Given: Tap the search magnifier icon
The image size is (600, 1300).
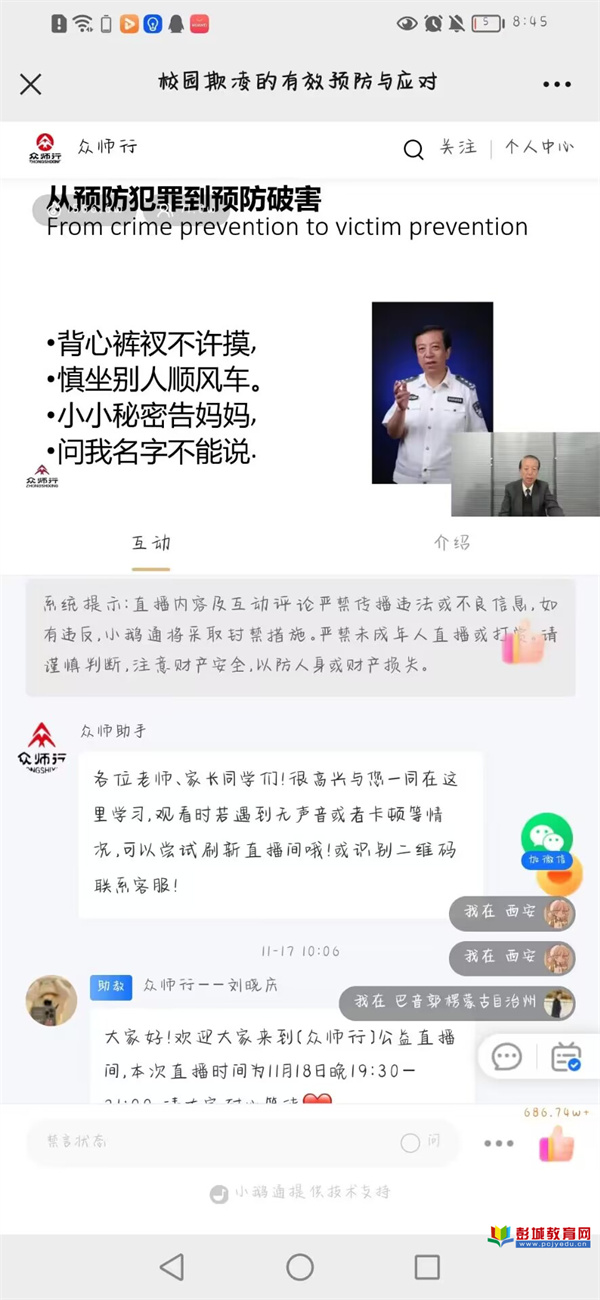Looking at the screenshot, I should (x=413, y=149).
